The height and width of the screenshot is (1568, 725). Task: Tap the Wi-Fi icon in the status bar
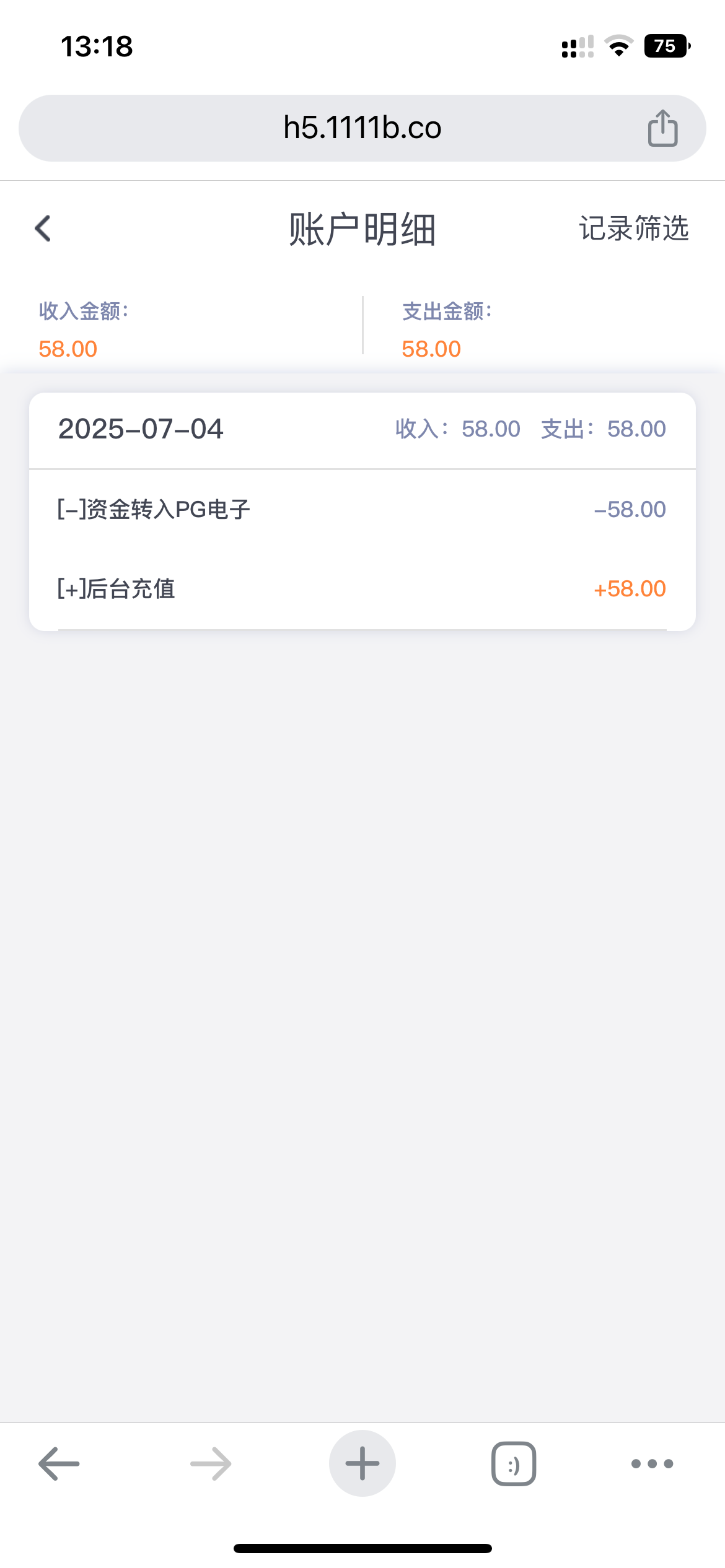tap(618, 45)
